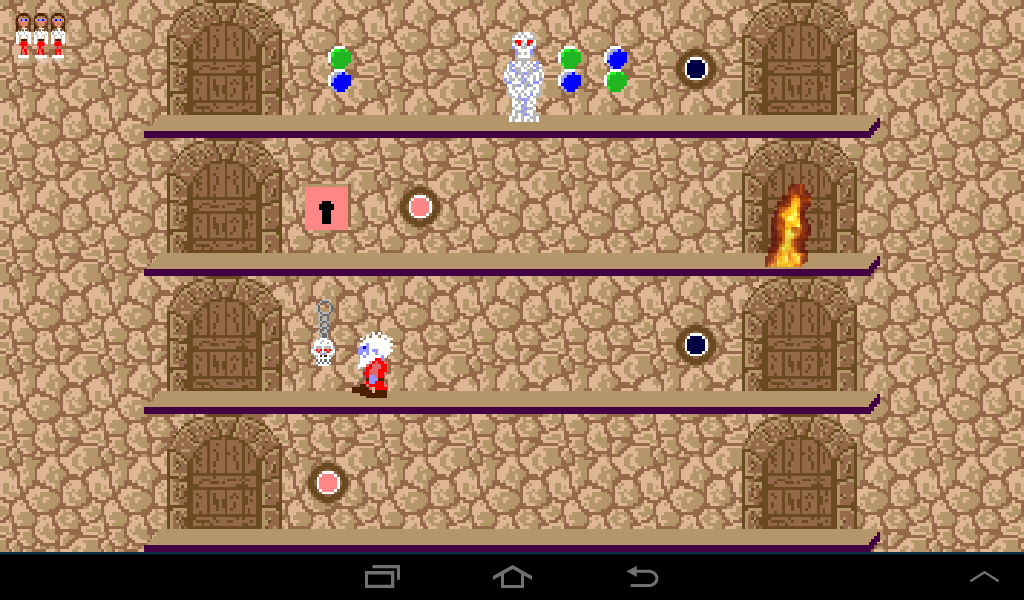Image resolution: width=1024 pixels, height=600 pixels.
Task: Go back with the navigation bar arrow
Action: coord(641,577)
